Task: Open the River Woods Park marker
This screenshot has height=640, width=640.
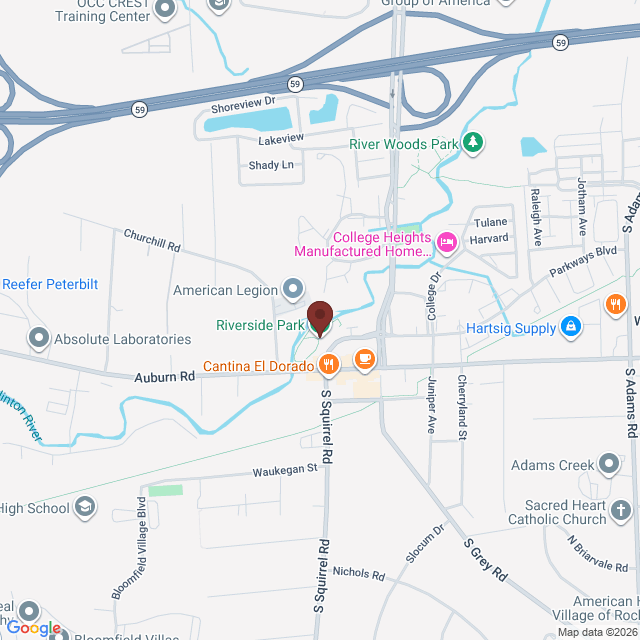Action: coord(473,144)
